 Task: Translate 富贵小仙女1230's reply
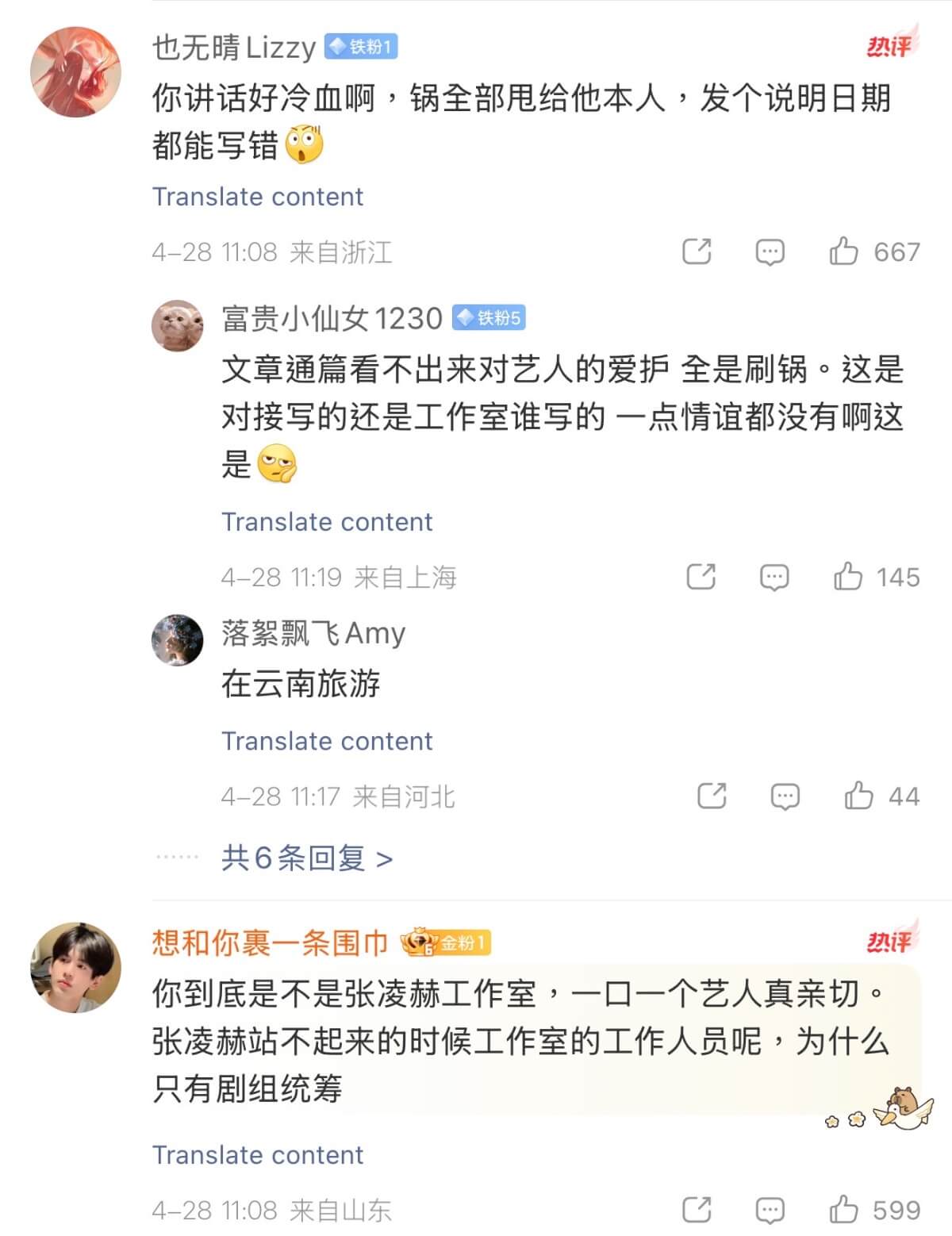click(x=327, y=522)
